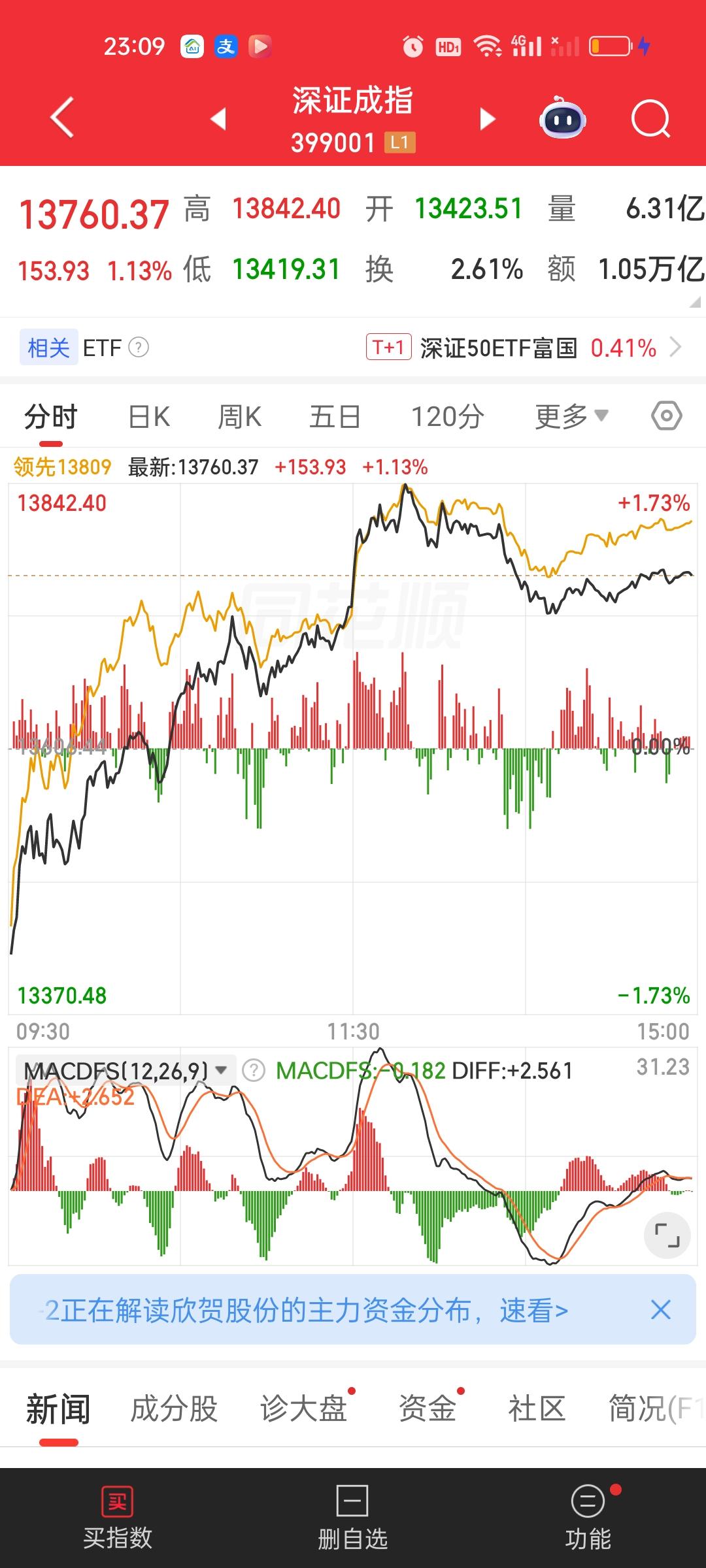Dismiss the 欣贺股份 fund distribution banner

661,1309
